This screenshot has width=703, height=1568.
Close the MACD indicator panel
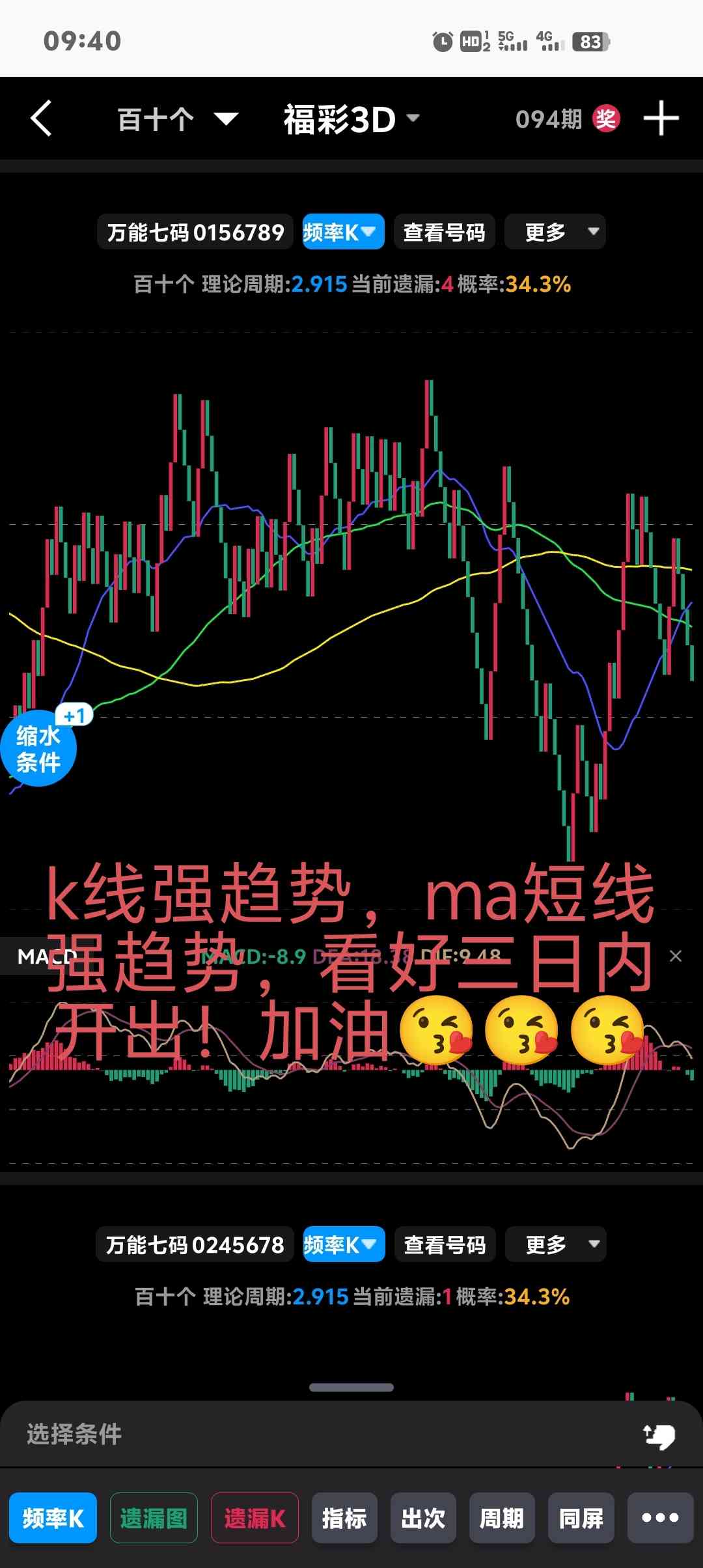[676, 956]
